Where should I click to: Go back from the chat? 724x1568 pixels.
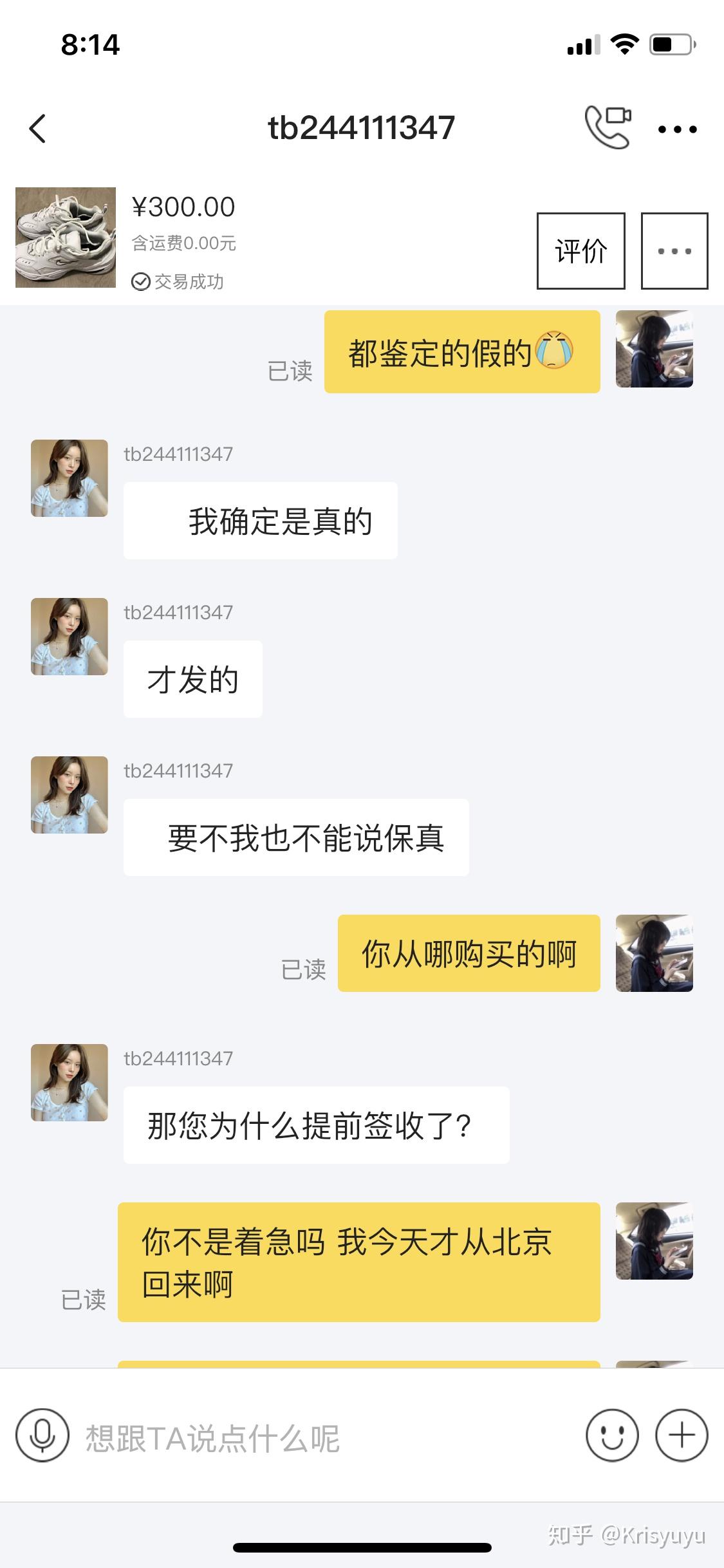[x=38, y=128]
